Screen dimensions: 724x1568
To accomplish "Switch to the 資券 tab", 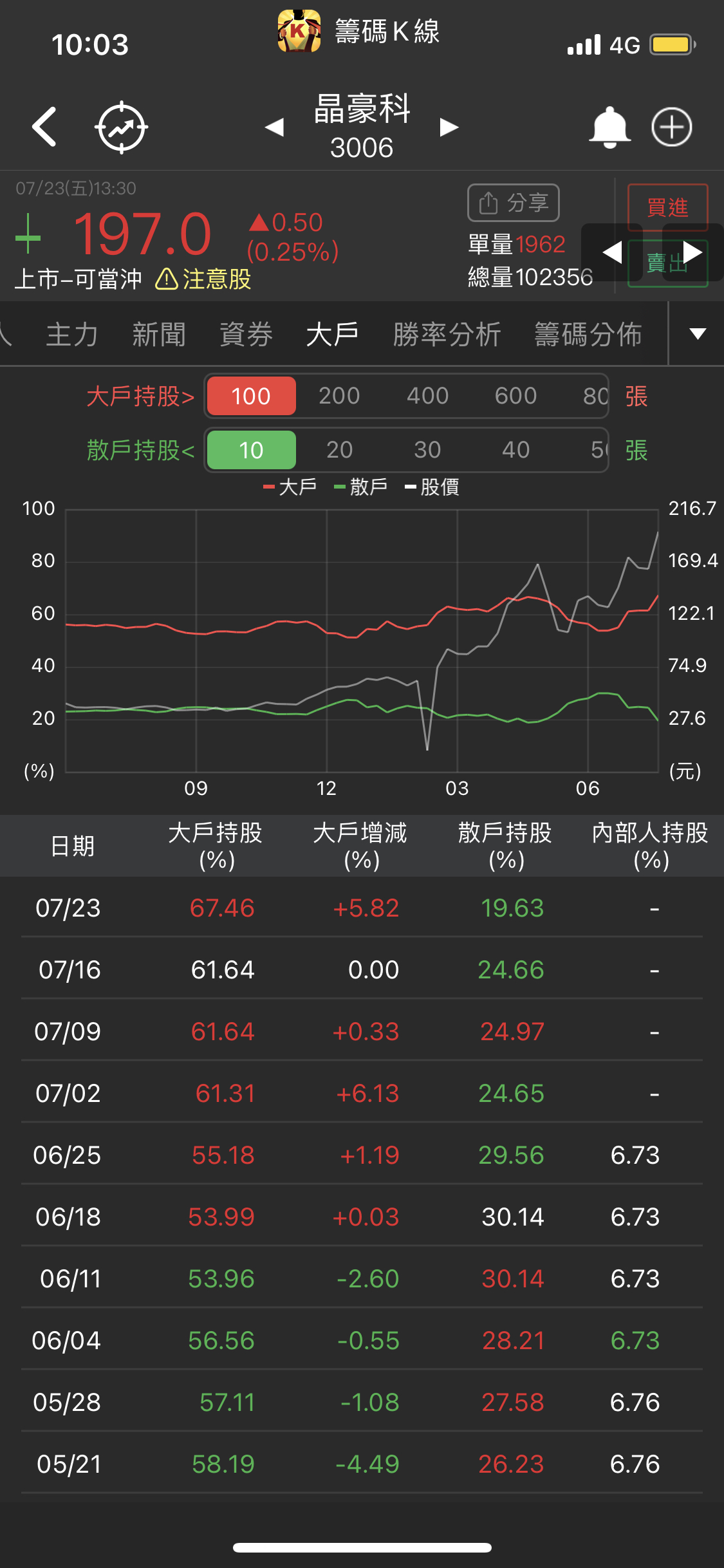I will [246, 335].
